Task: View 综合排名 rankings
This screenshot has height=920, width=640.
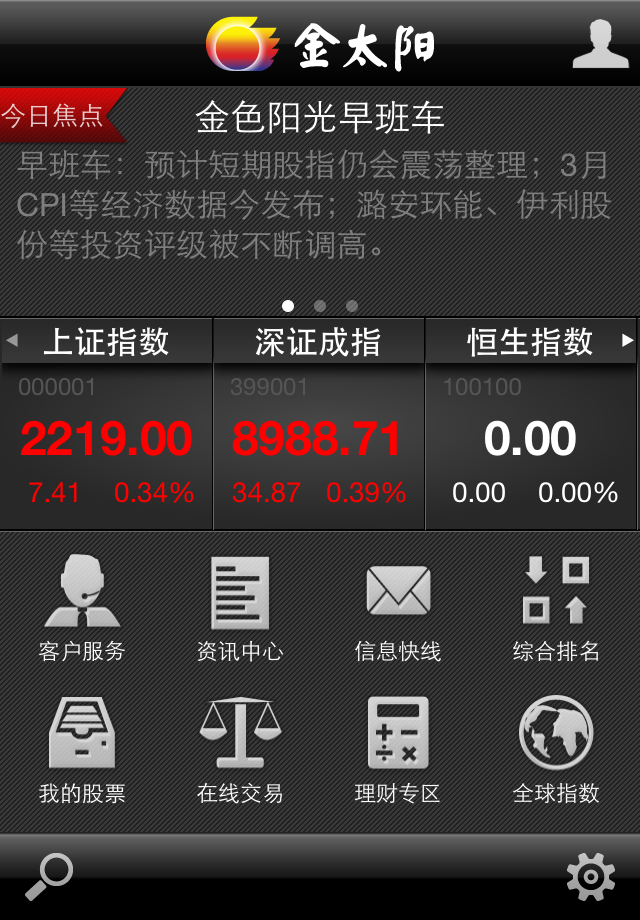Action: (556, 609)
